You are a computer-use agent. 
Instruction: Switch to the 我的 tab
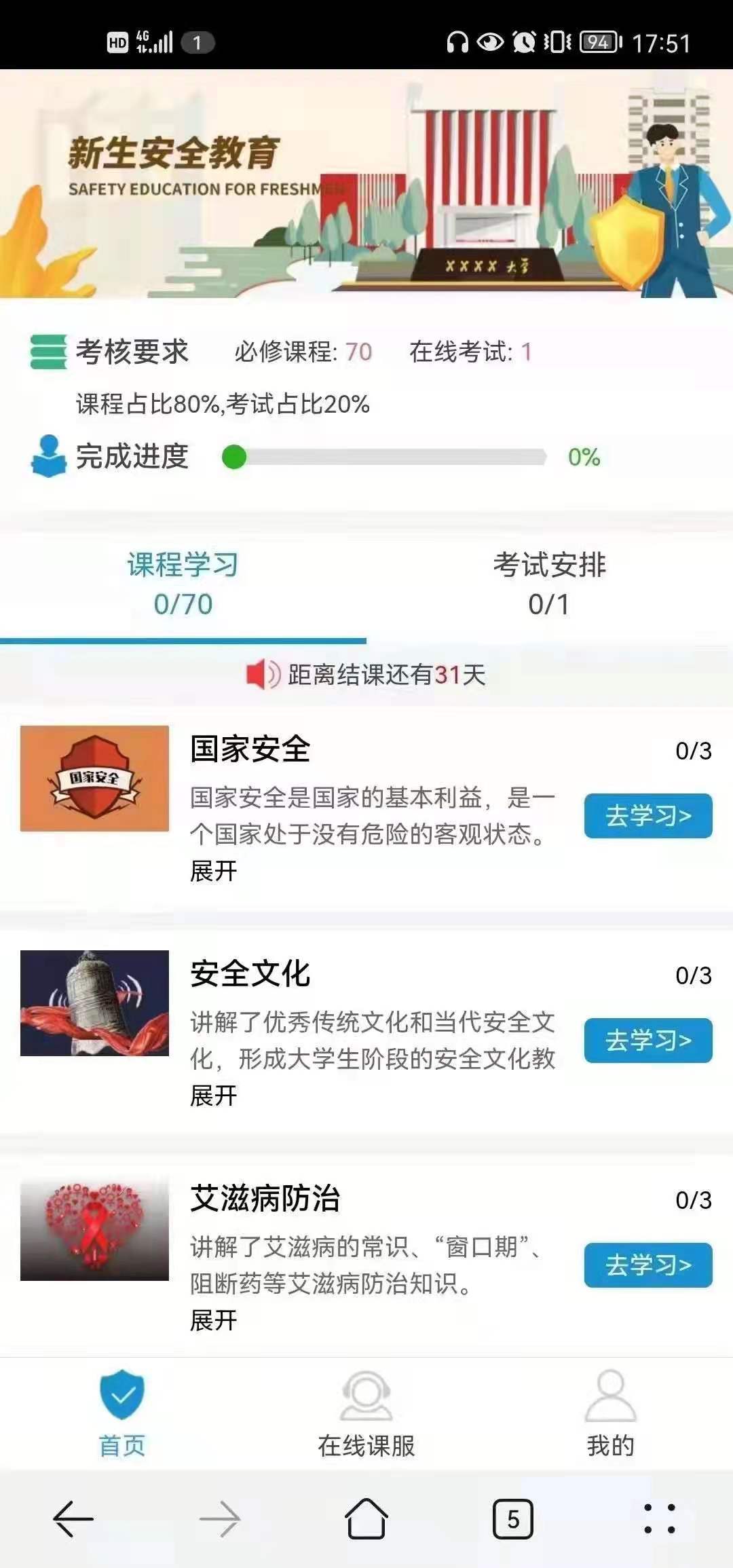click(x=610, y=1413)
